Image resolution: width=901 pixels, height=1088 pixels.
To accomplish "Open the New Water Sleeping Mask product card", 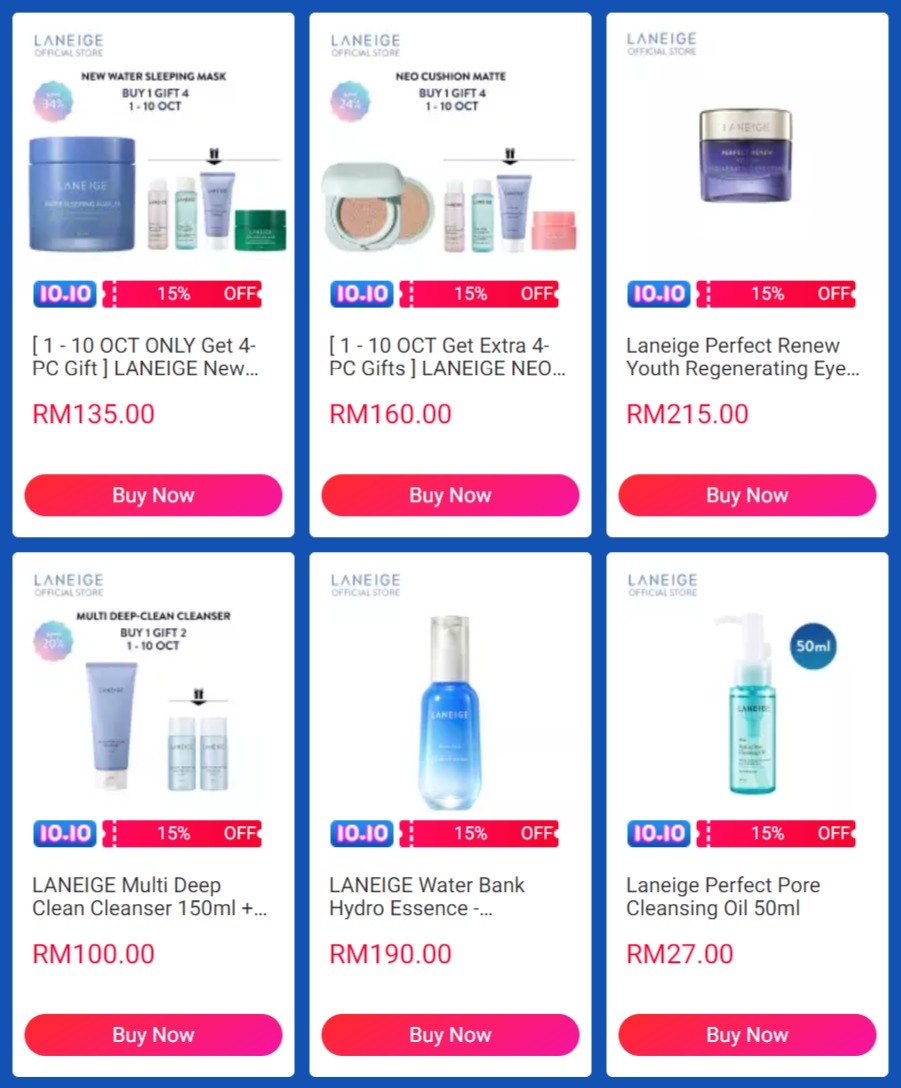I will 145,357.
